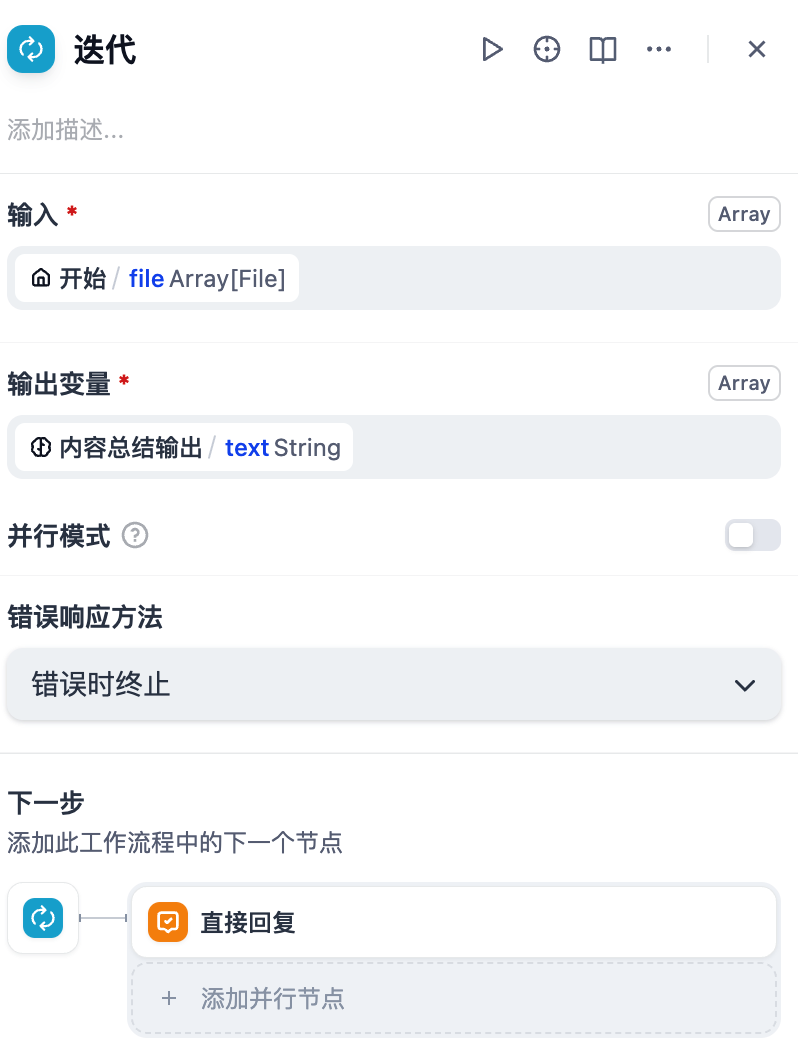Select the 开始 file Array variable
This screenshot has width=798, height=1052.
[155, 278]
